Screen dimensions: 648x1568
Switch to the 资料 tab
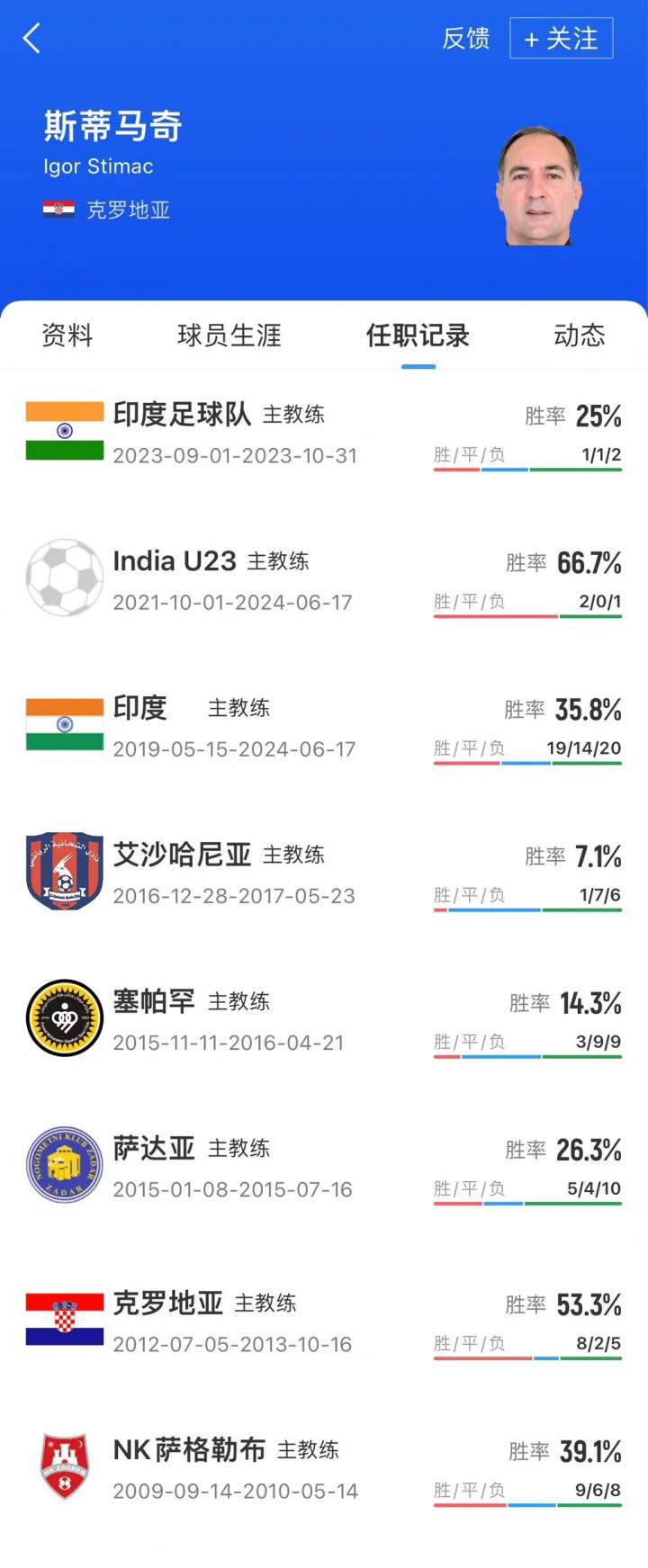click(67, 336)
